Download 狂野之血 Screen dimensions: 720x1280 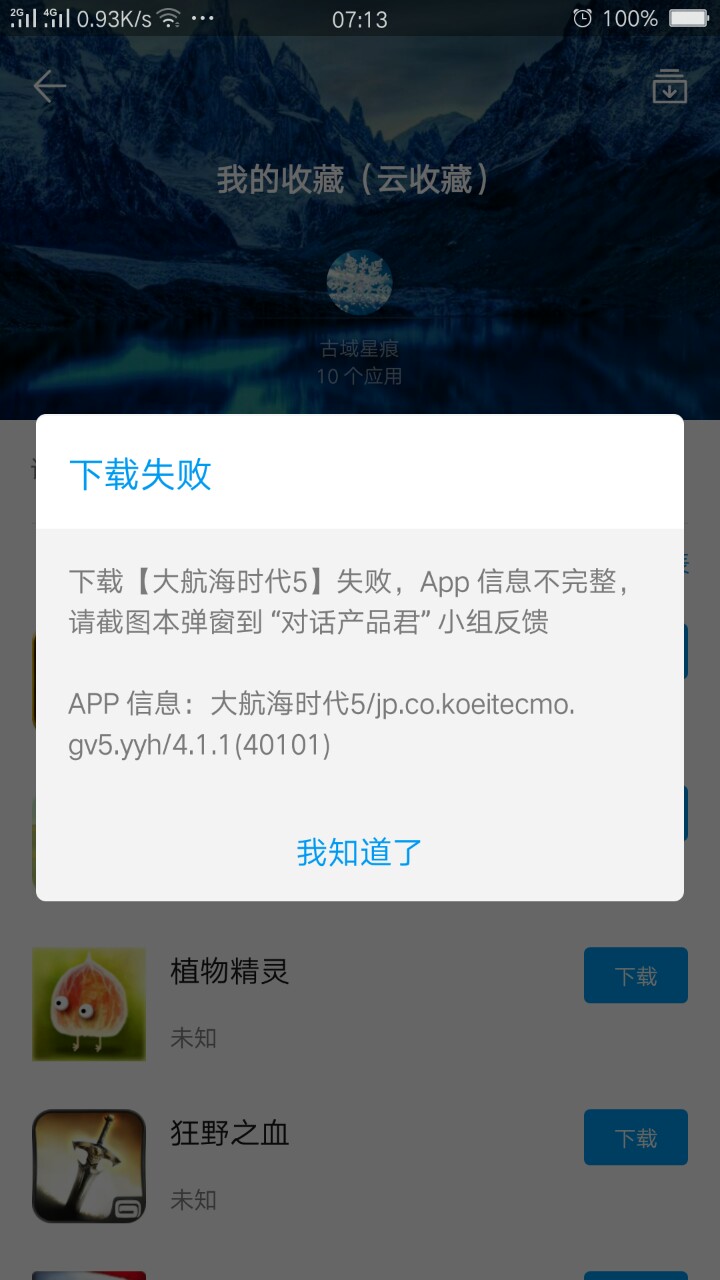tap(635, 1137)
